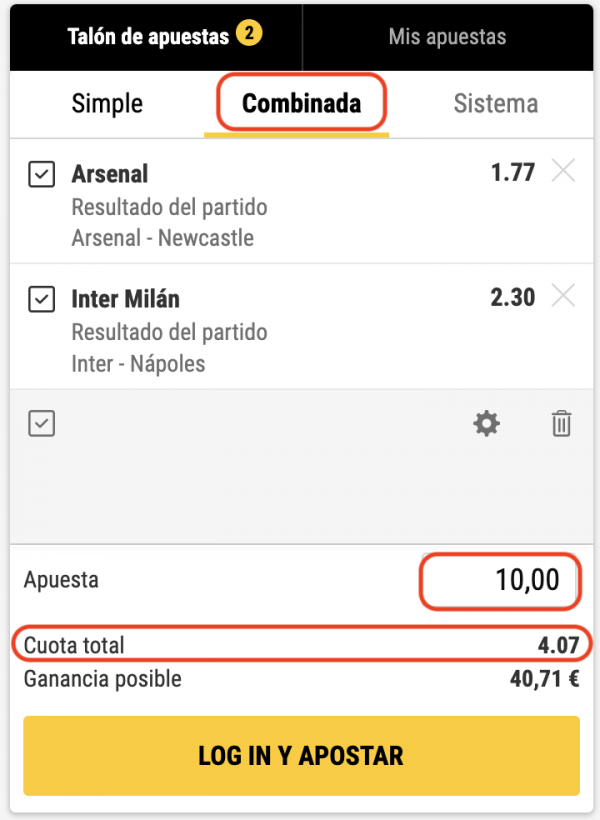The width and height of the screenshot is (600, 820).
Task: Edit the Apuesta stake amount field
Action: [x=501, y=580]
